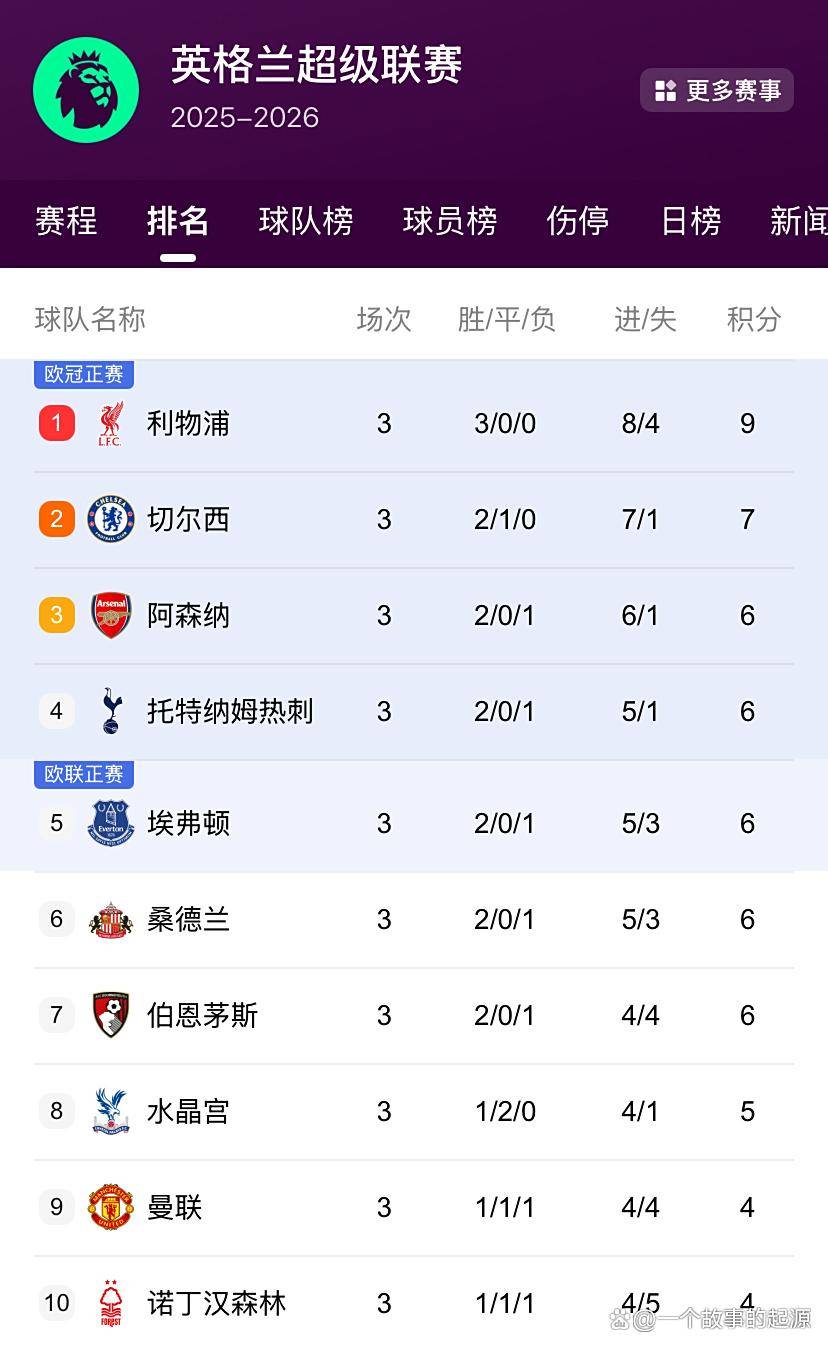Screen dimensions: 828x1349
Task: Select the Liverpool club crest
Action: [x=111, y=423]
